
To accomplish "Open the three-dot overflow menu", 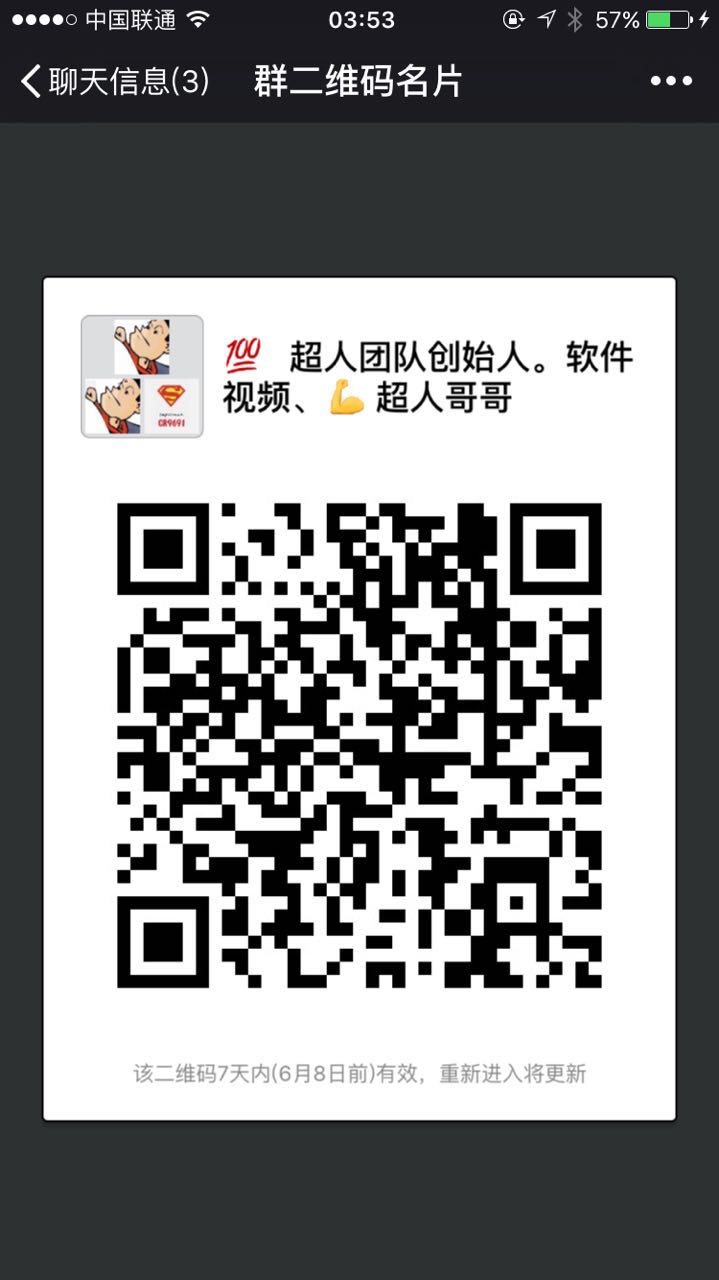I will (x=671, y=82).
